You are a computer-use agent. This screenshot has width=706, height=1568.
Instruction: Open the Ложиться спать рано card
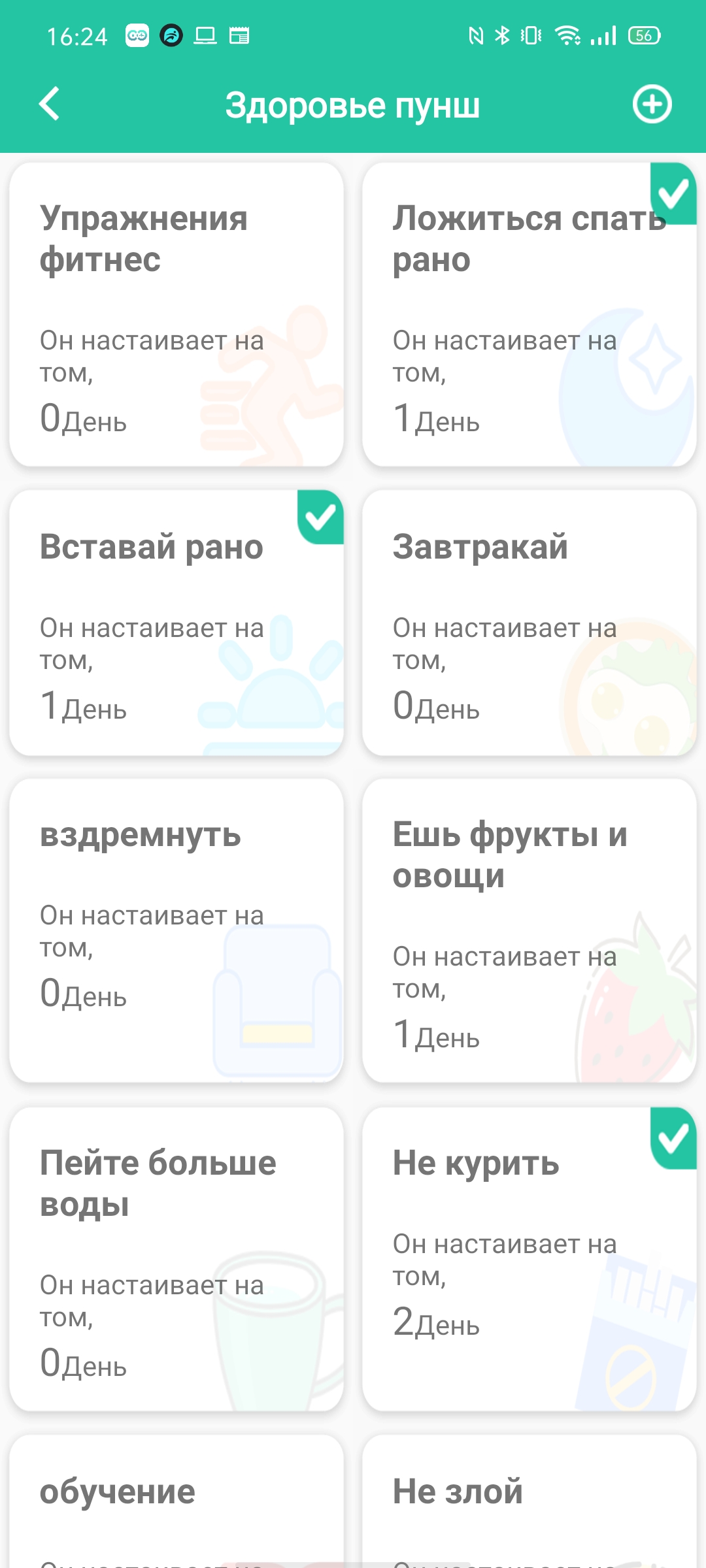coord(529,315)
